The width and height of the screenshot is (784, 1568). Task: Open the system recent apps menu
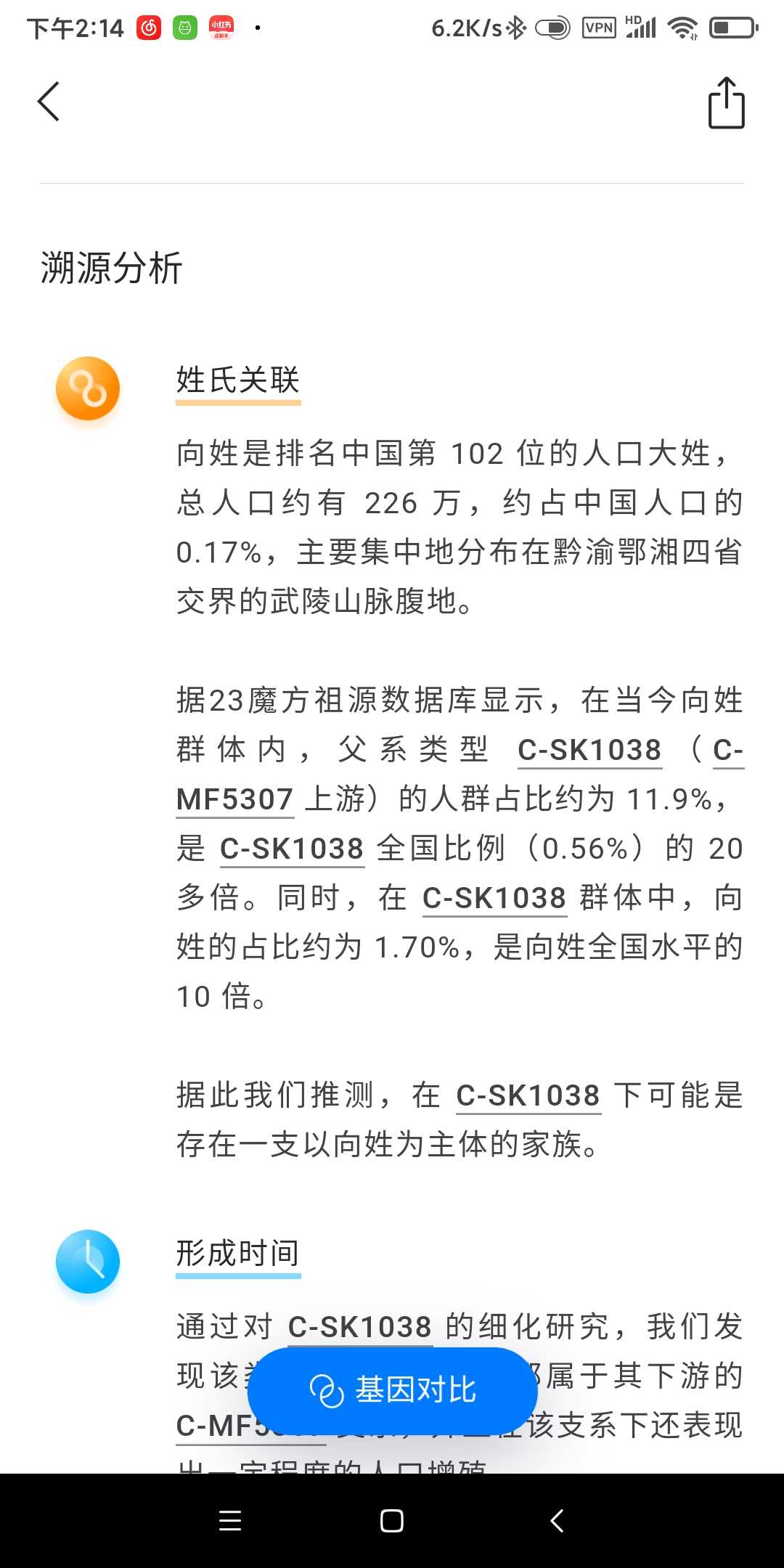230,1521
